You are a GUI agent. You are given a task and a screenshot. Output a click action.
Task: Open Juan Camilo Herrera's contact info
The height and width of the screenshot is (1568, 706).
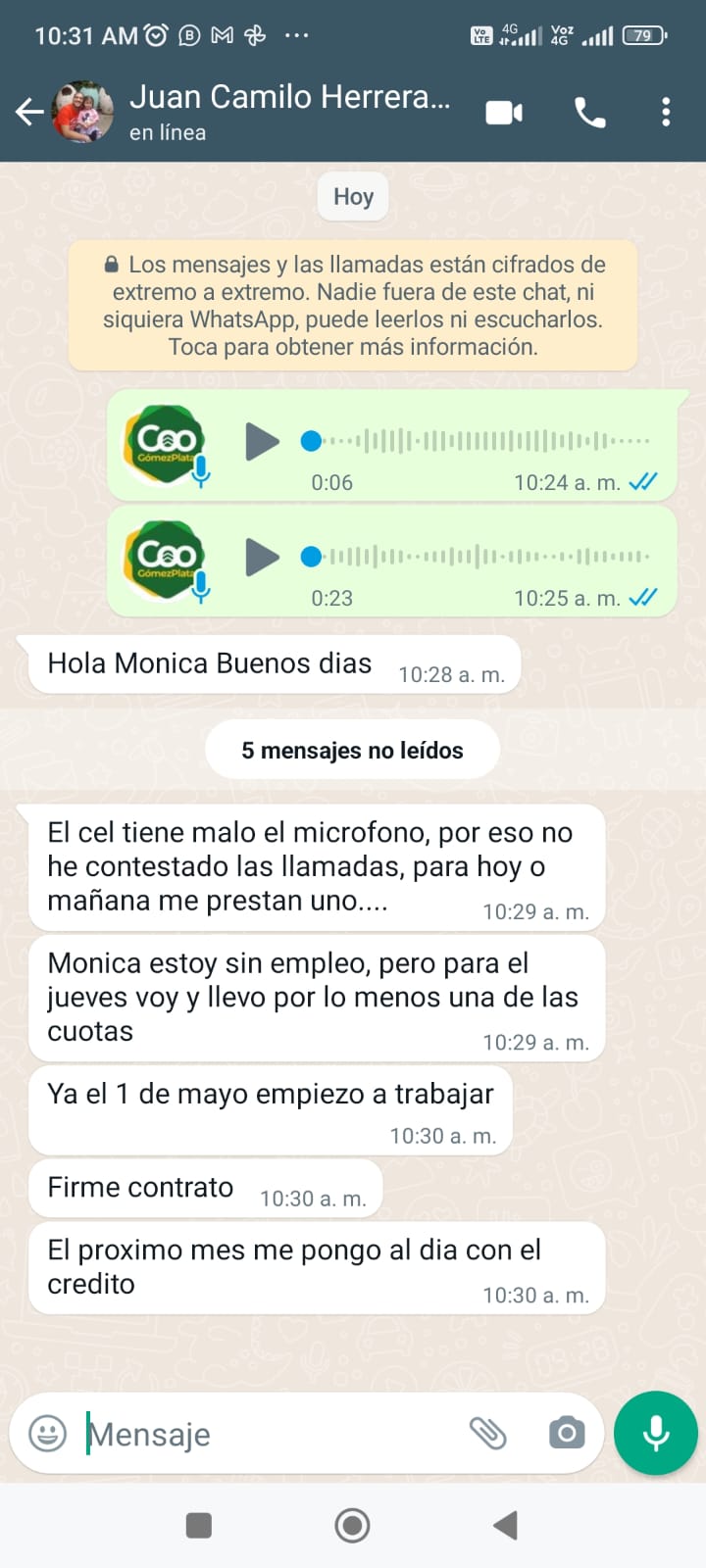[x=289, y=111]
